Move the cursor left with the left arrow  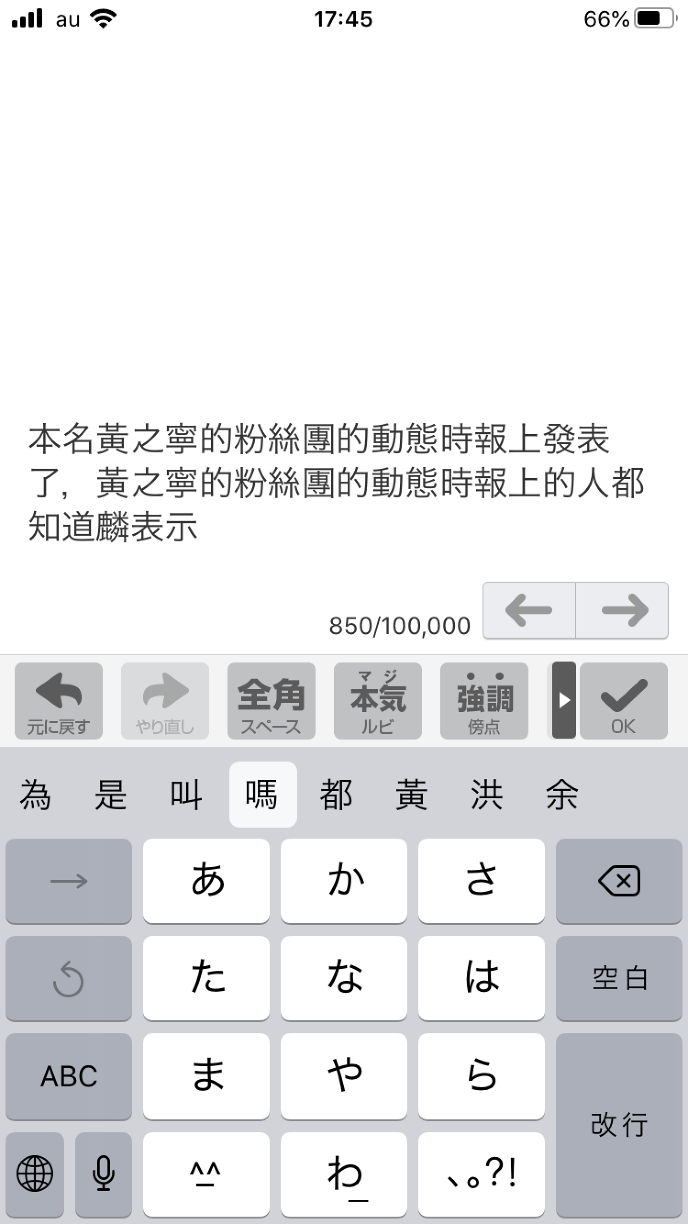click(x=529, y=610)
